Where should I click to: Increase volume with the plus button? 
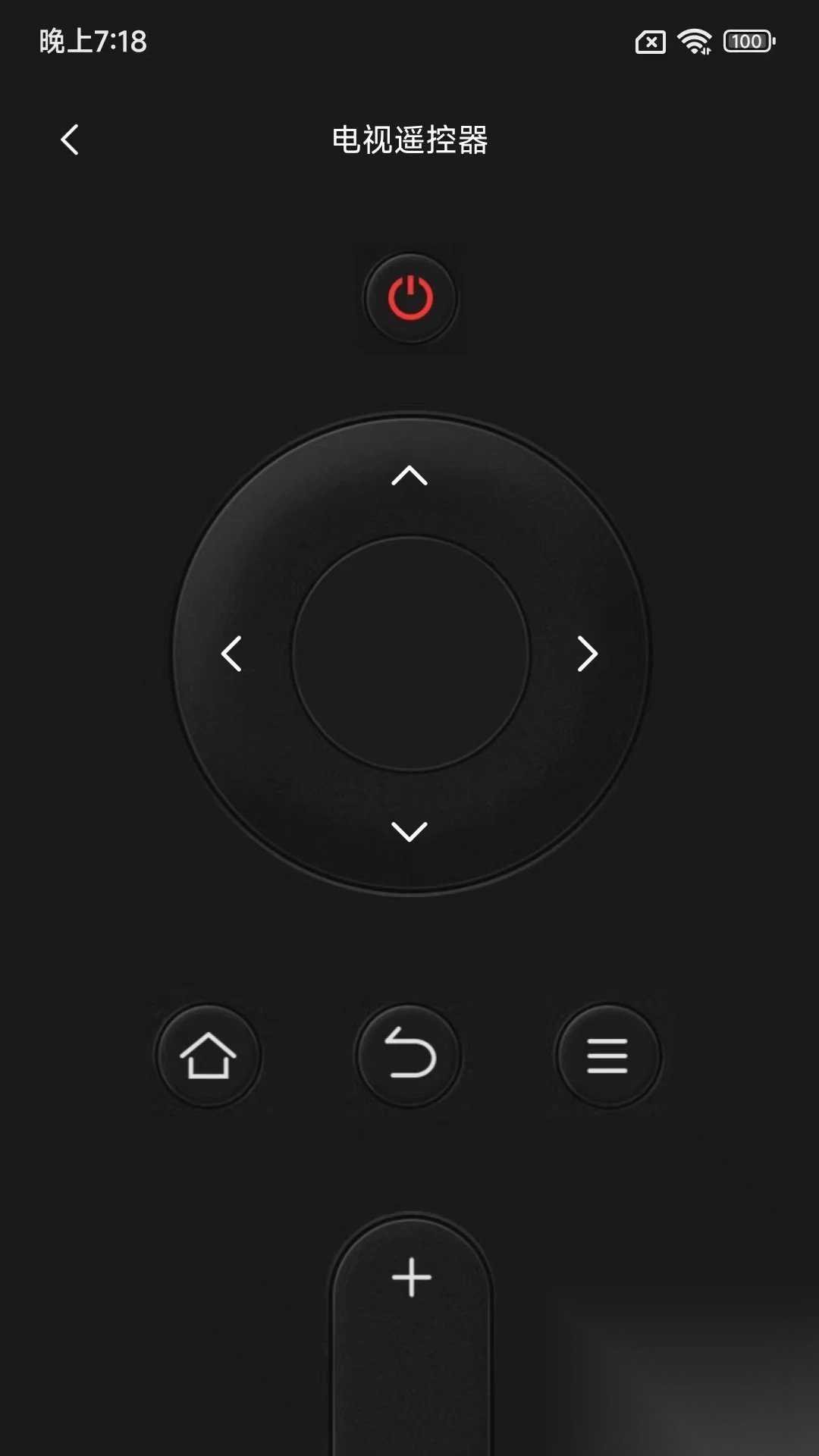pos(411,1277)
